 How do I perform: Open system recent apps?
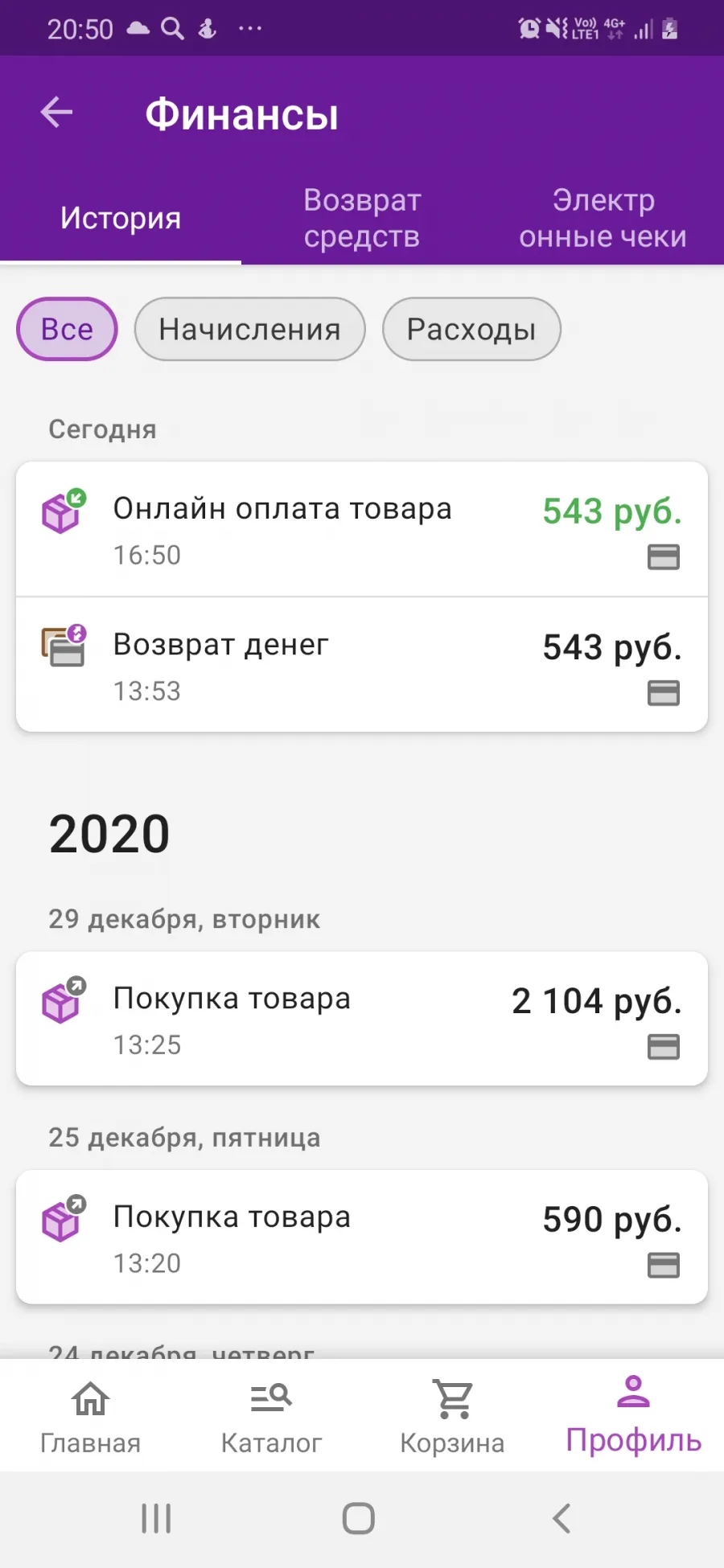[x=156, y=1518]
